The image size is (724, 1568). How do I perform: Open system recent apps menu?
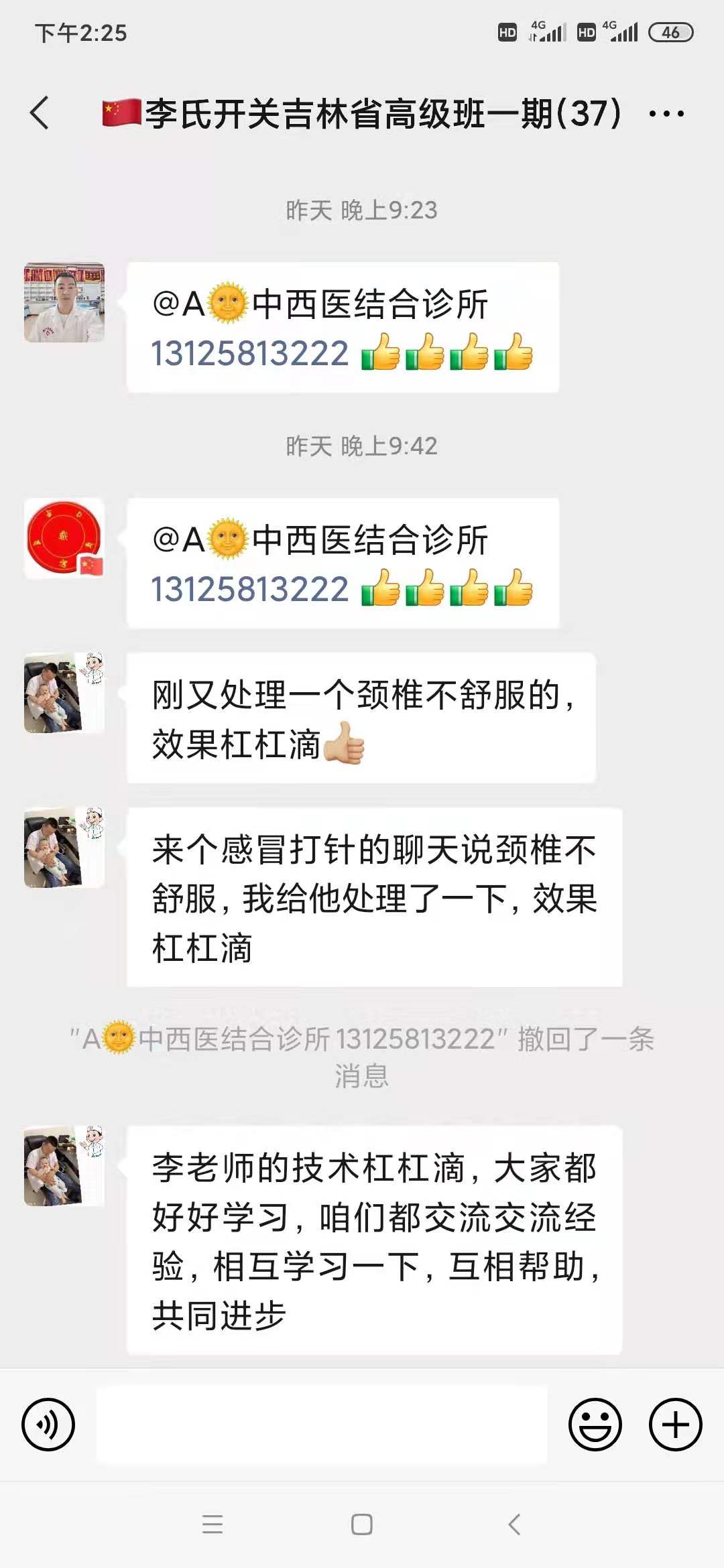(212, 1524)
